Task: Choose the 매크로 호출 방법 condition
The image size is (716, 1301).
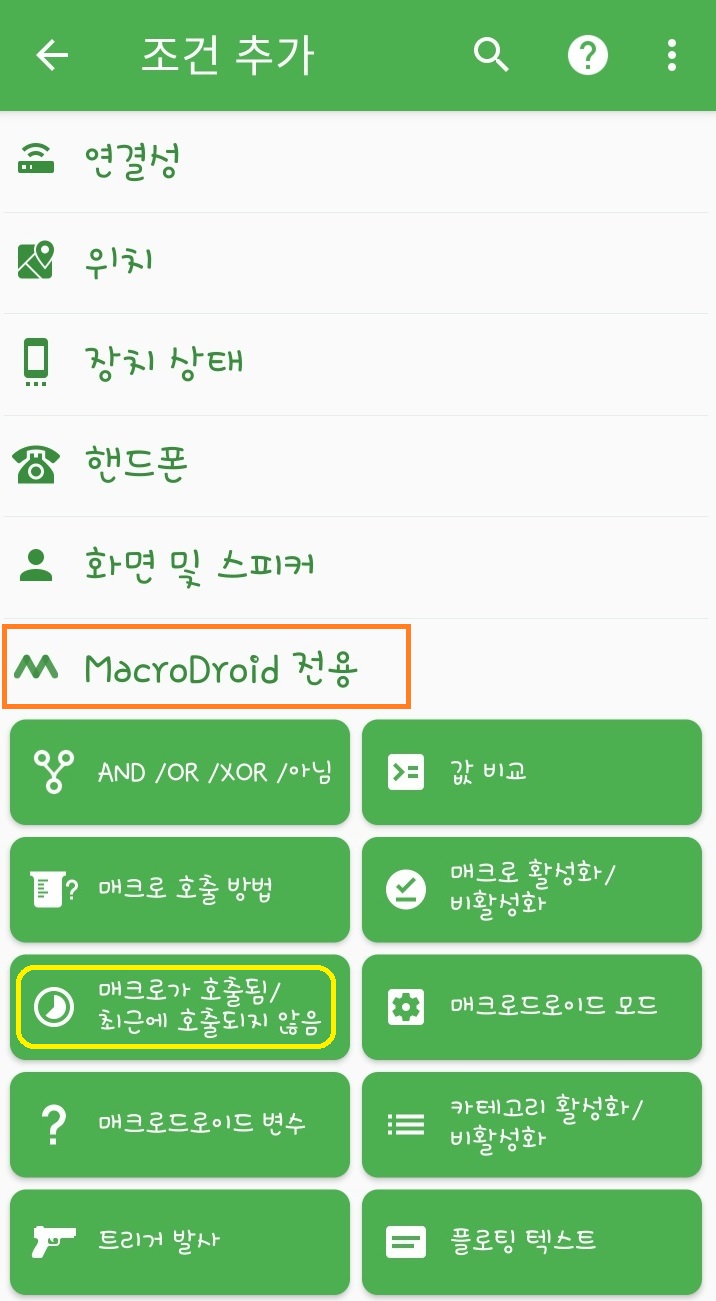Action: point(180,889)
